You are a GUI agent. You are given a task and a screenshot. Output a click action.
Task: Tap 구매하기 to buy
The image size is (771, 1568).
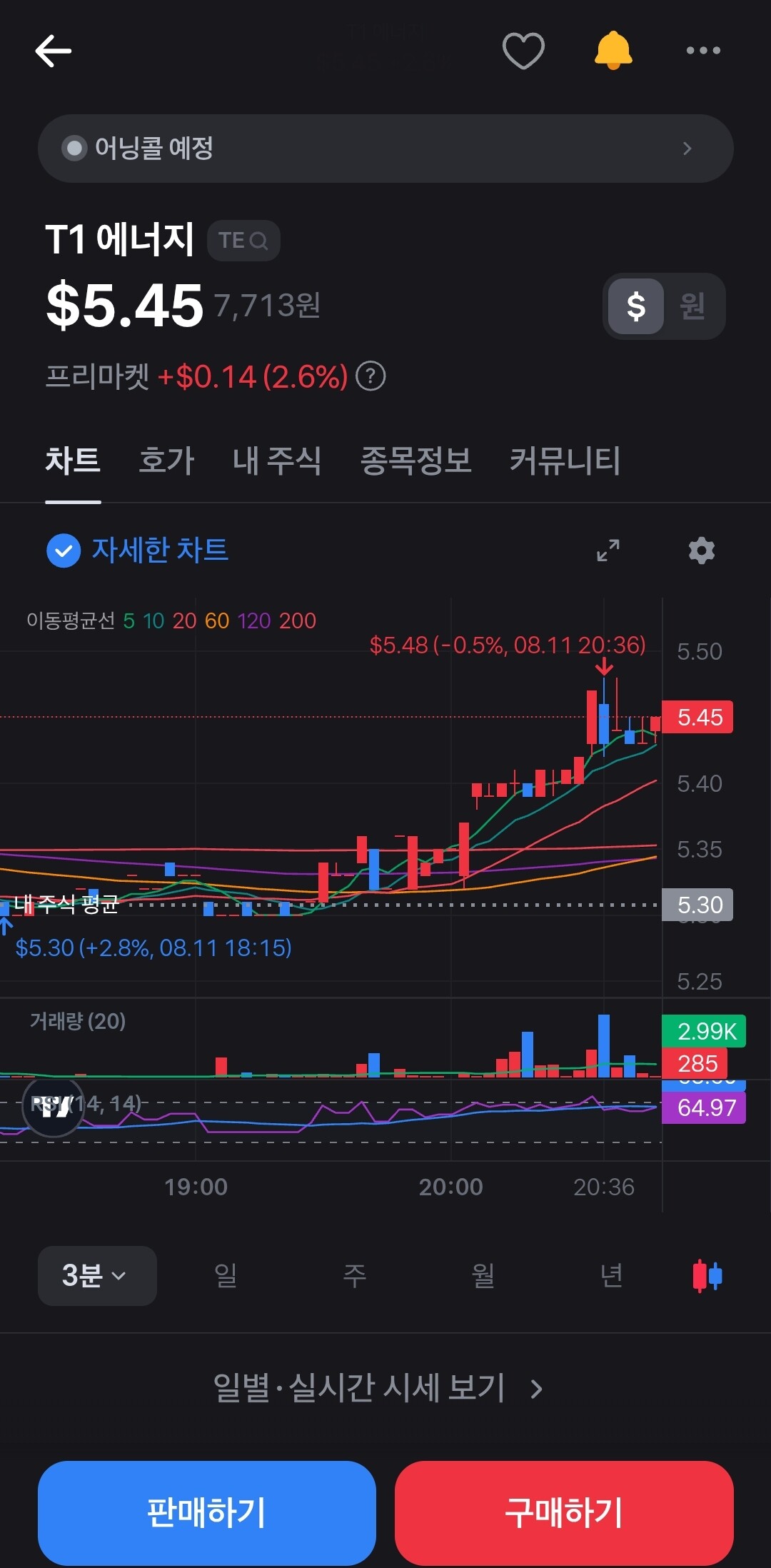(564, 1512)
